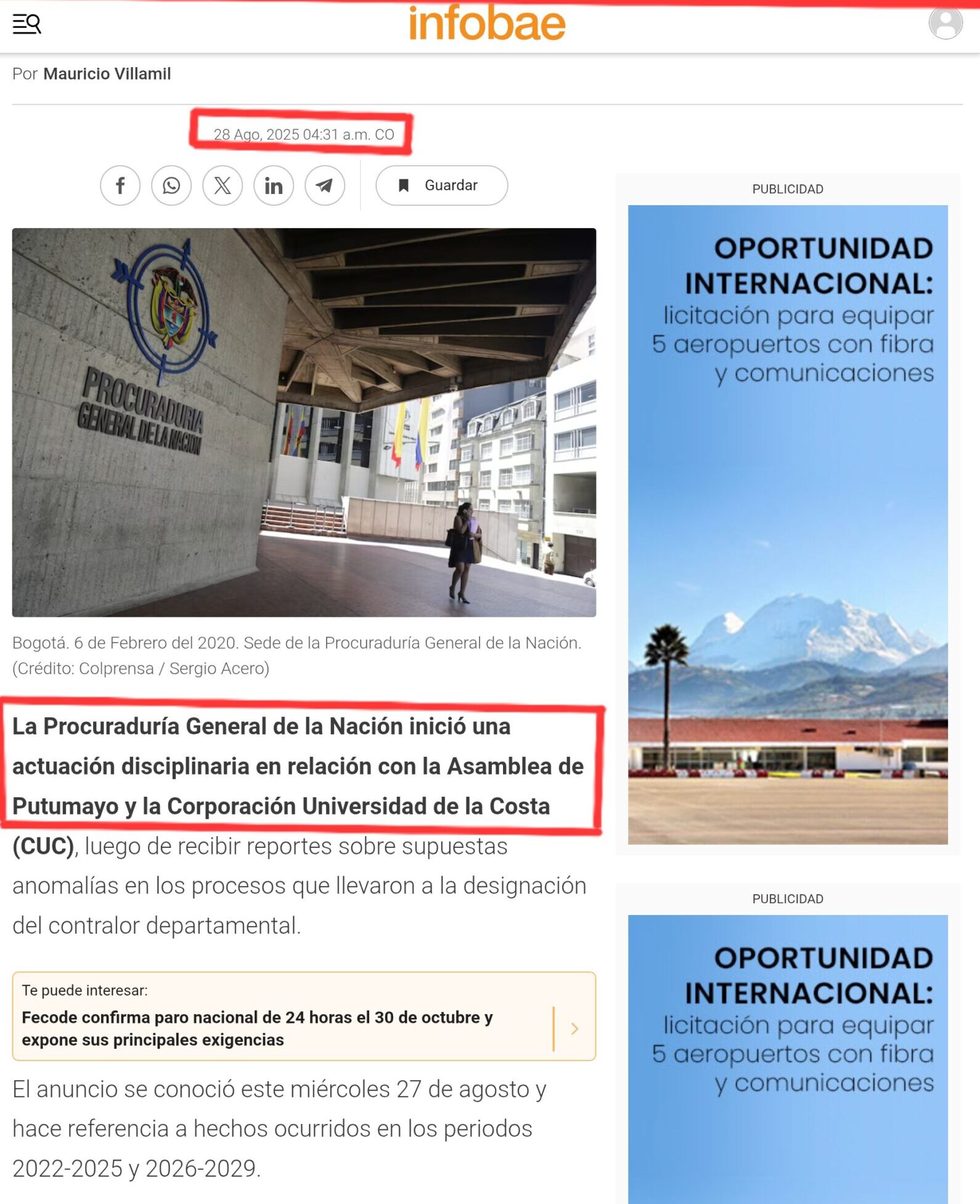Save the article with Guardar
The width and height of the screenshot is (980, 1204).
pos(441,185)
